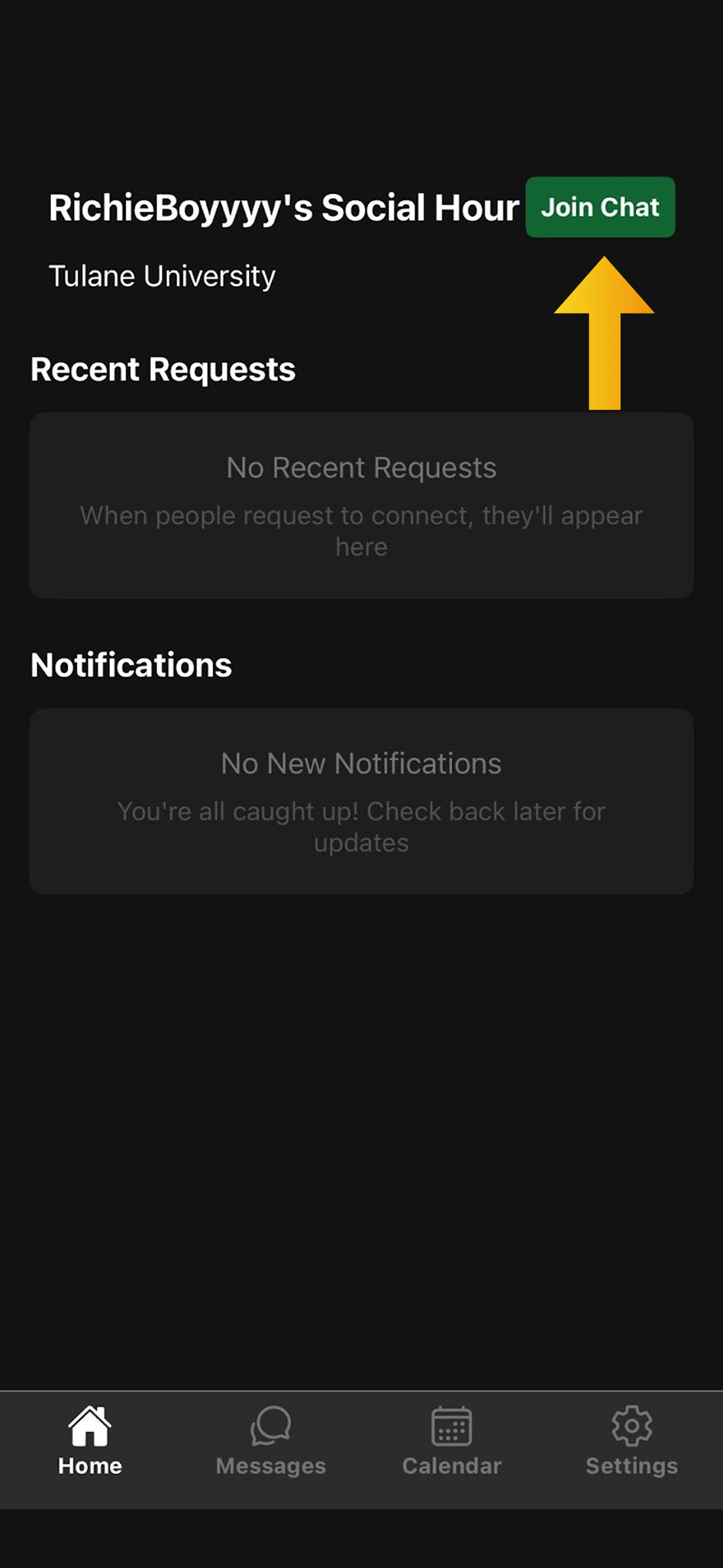Tap the No Recent Requests card

(361, 503)
